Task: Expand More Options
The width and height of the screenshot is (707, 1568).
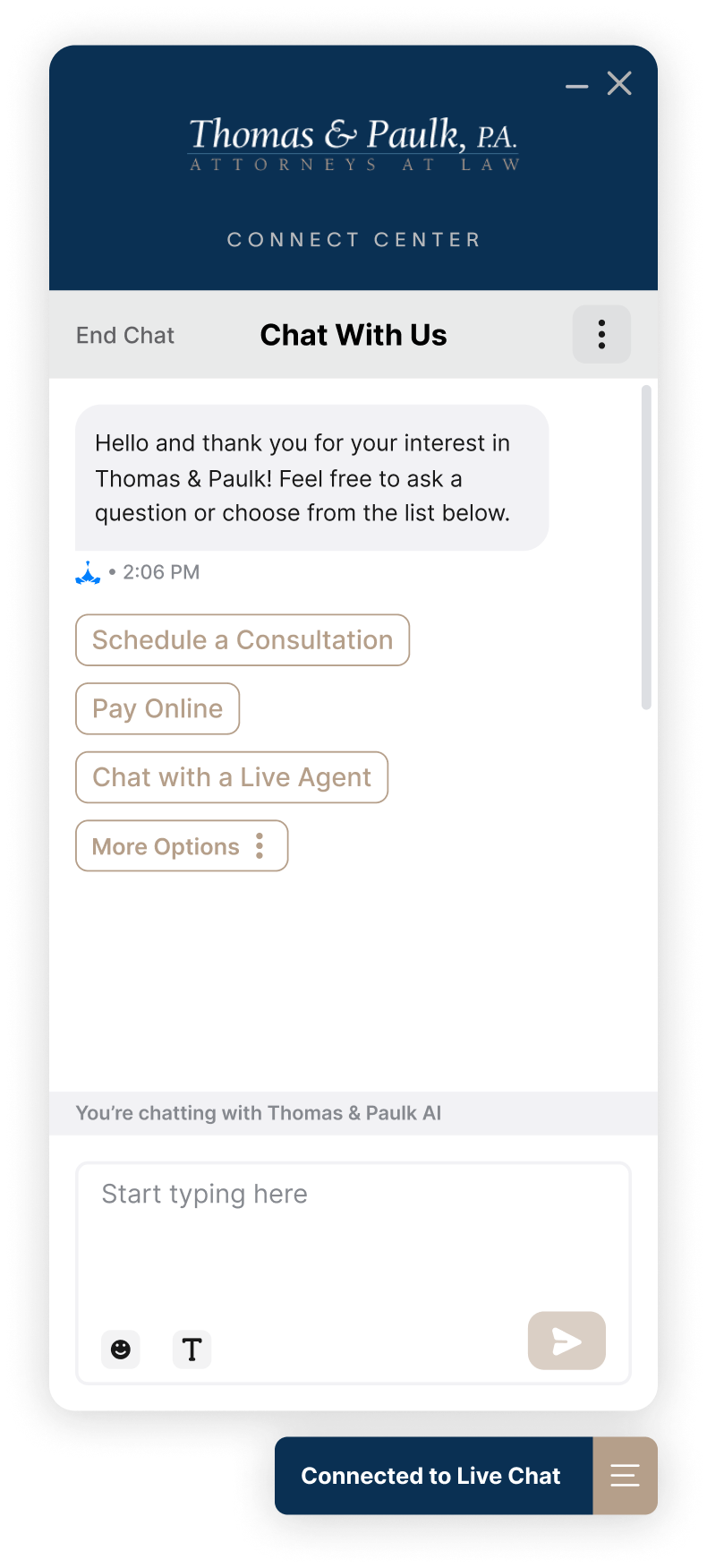Action: coord(182,845)
